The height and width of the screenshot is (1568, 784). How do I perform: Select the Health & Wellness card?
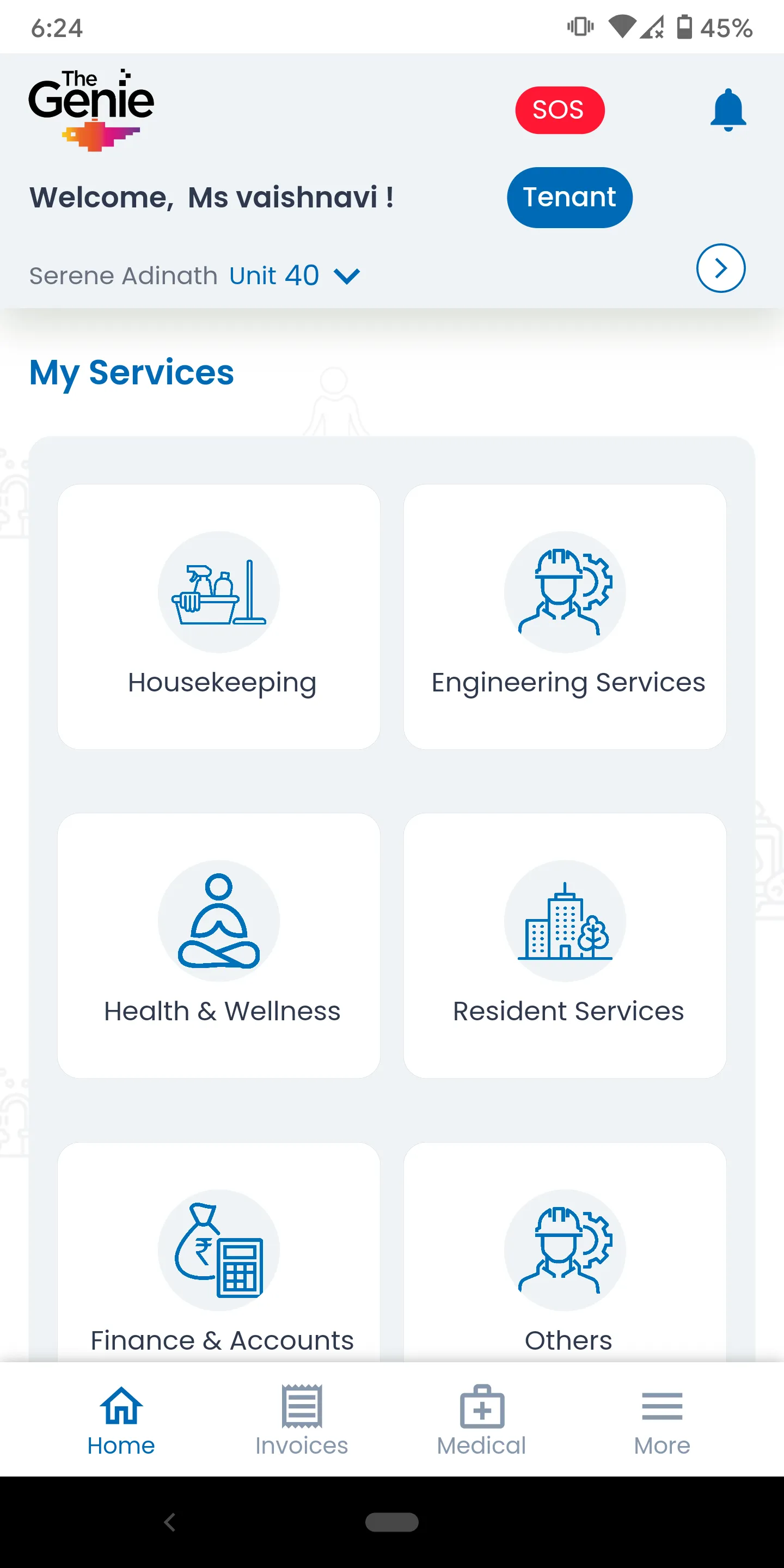[219, 945]
